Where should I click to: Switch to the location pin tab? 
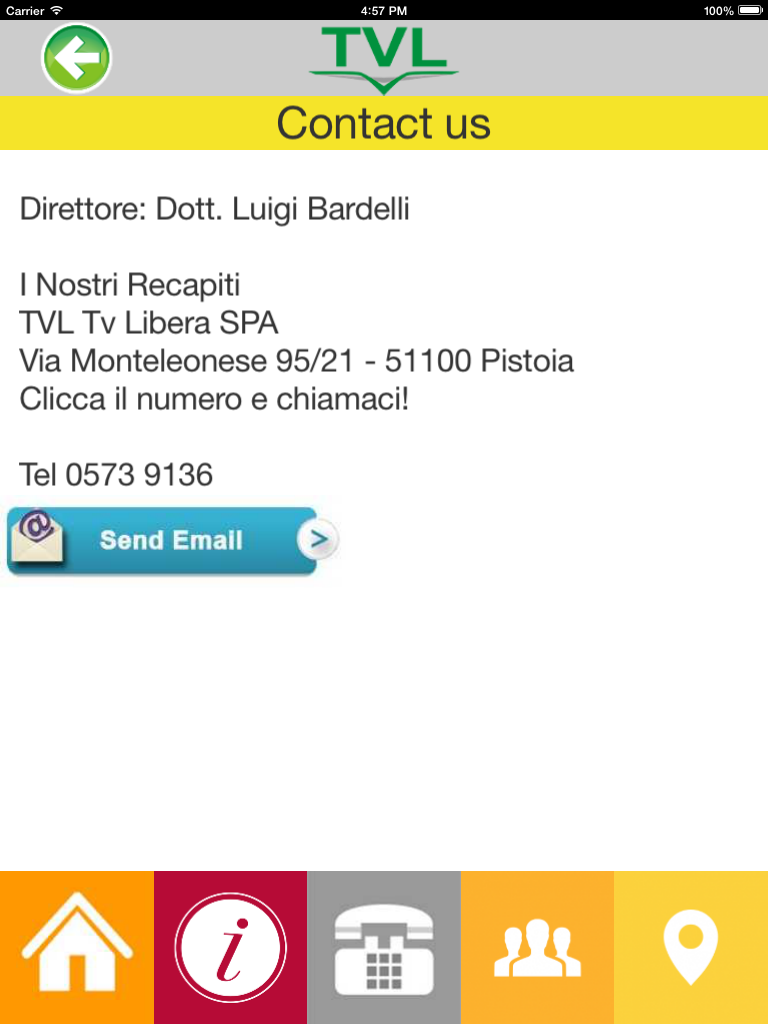691,947
